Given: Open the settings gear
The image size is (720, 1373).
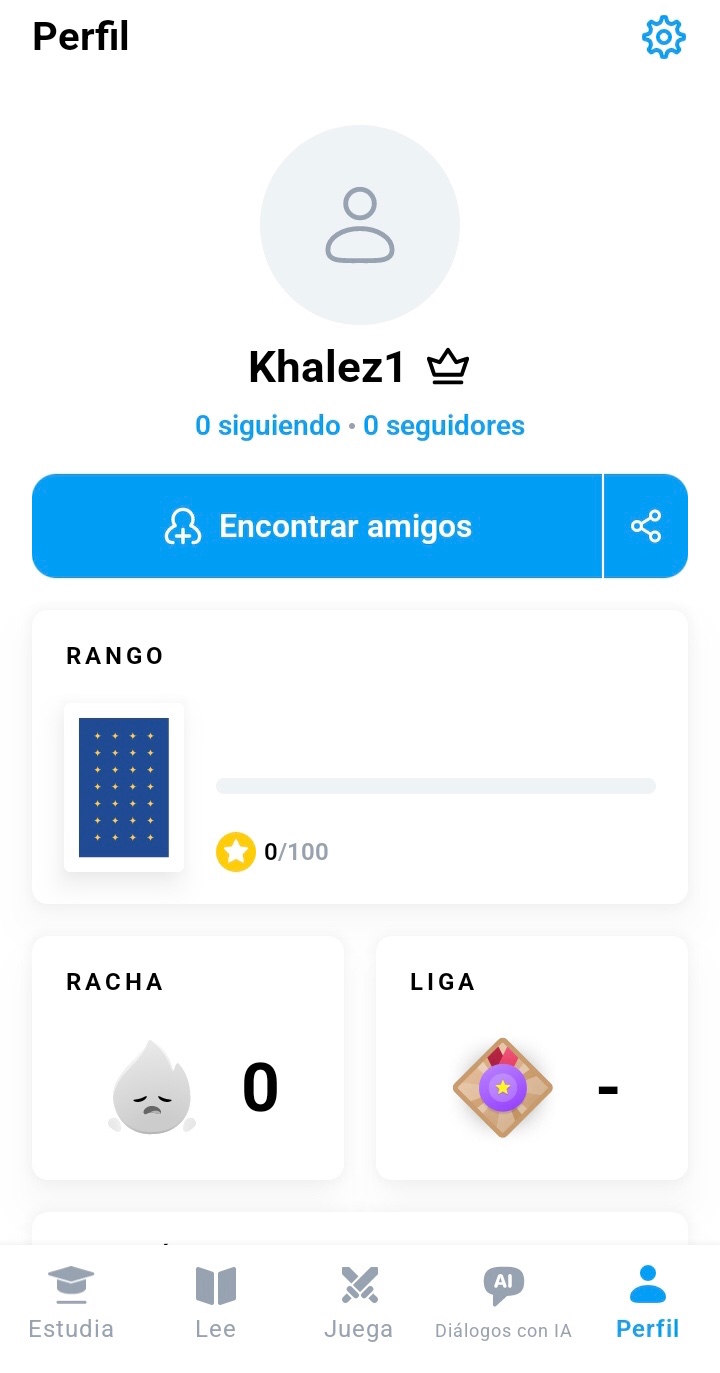Looking at the screenshot, I should coord(663,38).
